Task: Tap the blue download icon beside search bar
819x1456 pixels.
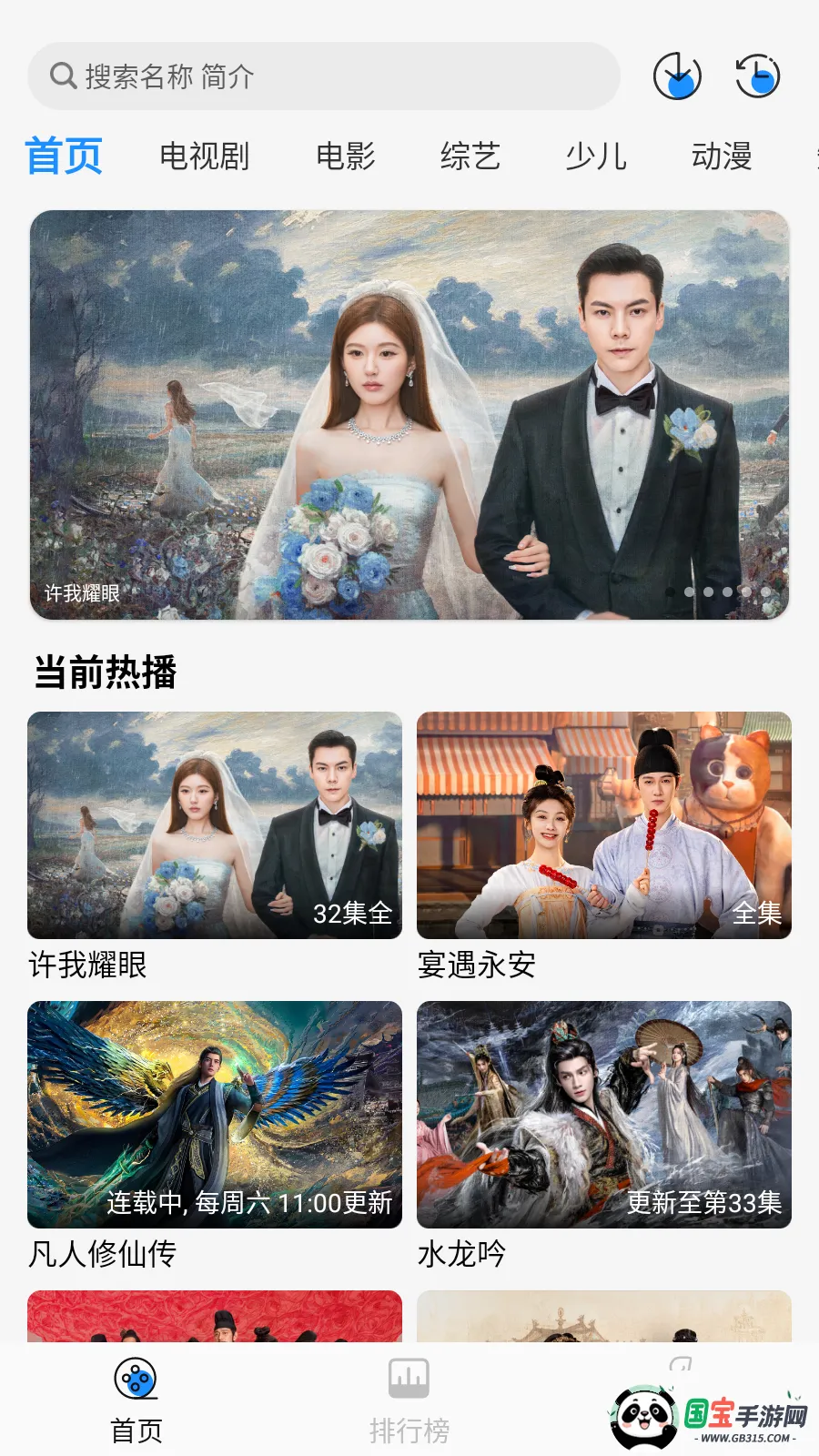Action: pos(677,76)
